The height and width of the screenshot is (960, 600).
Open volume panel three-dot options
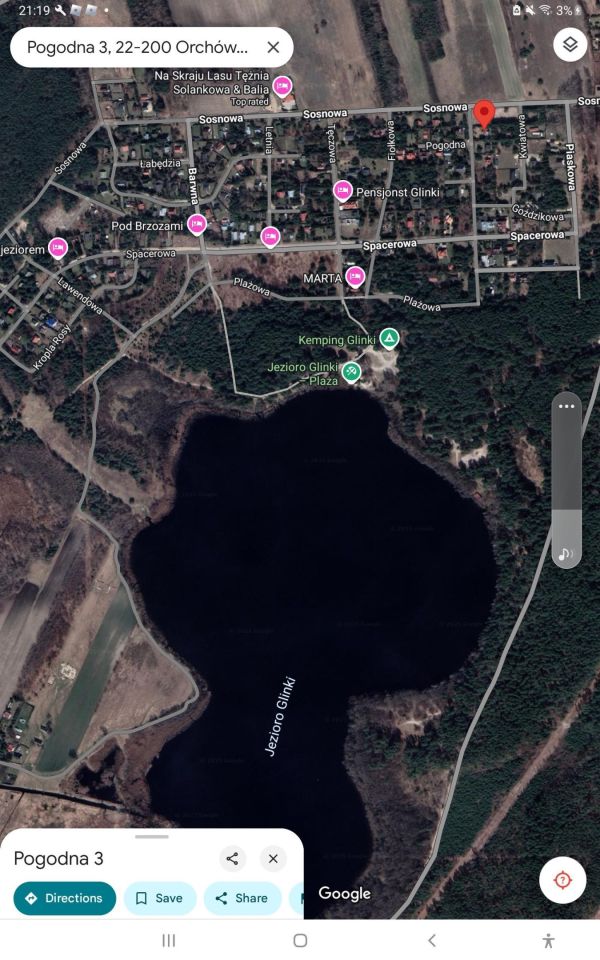pos(567,406)
